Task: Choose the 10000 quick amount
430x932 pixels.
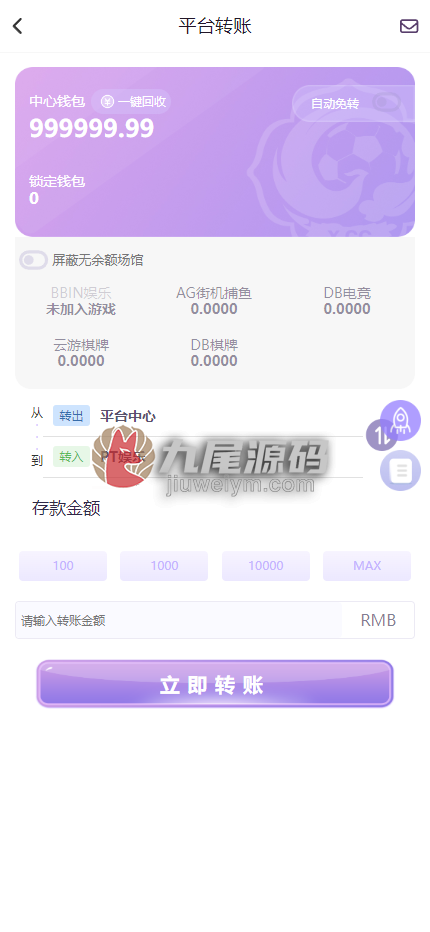Action: point(266,566)
